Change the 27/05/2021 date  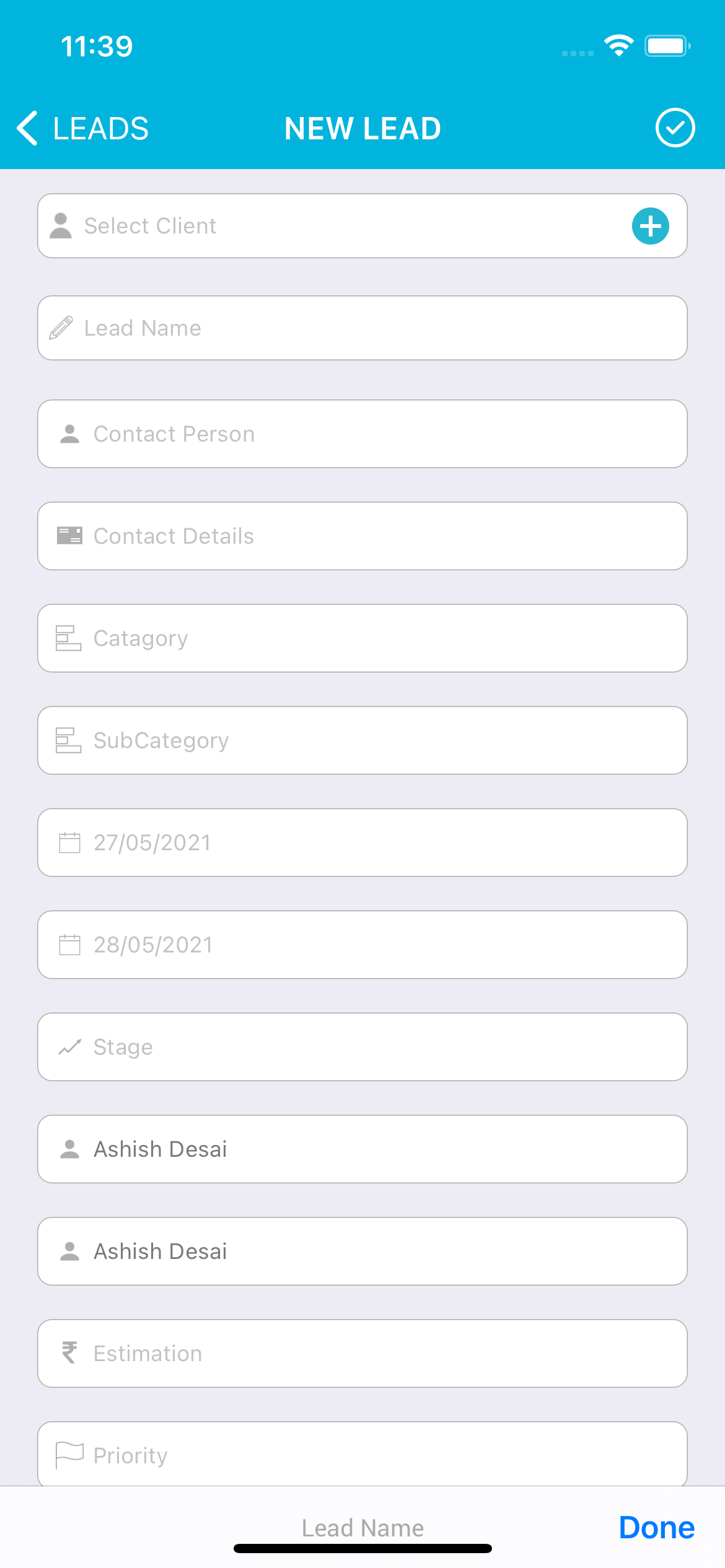click(362, 843)
